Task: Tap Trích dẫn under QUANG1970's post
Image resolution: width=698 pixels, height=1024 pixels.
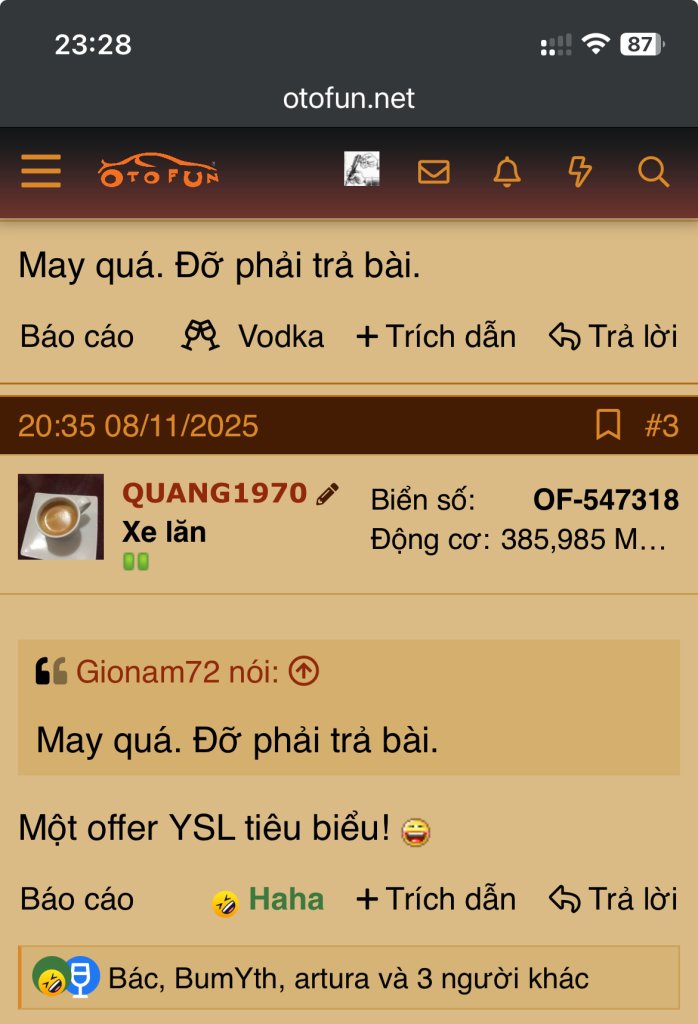Action: 436,900
